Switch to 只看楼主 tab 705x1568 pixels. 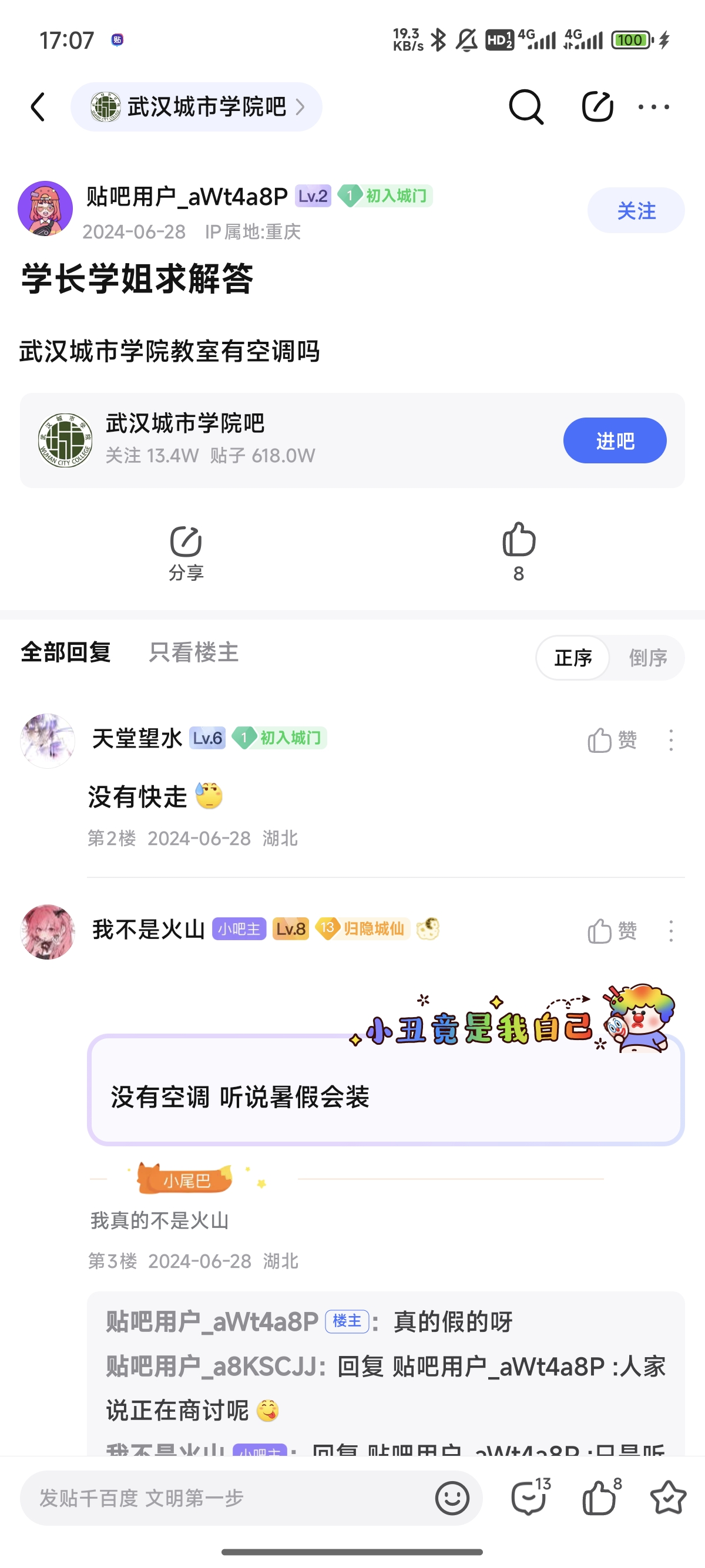coord(194,652)
